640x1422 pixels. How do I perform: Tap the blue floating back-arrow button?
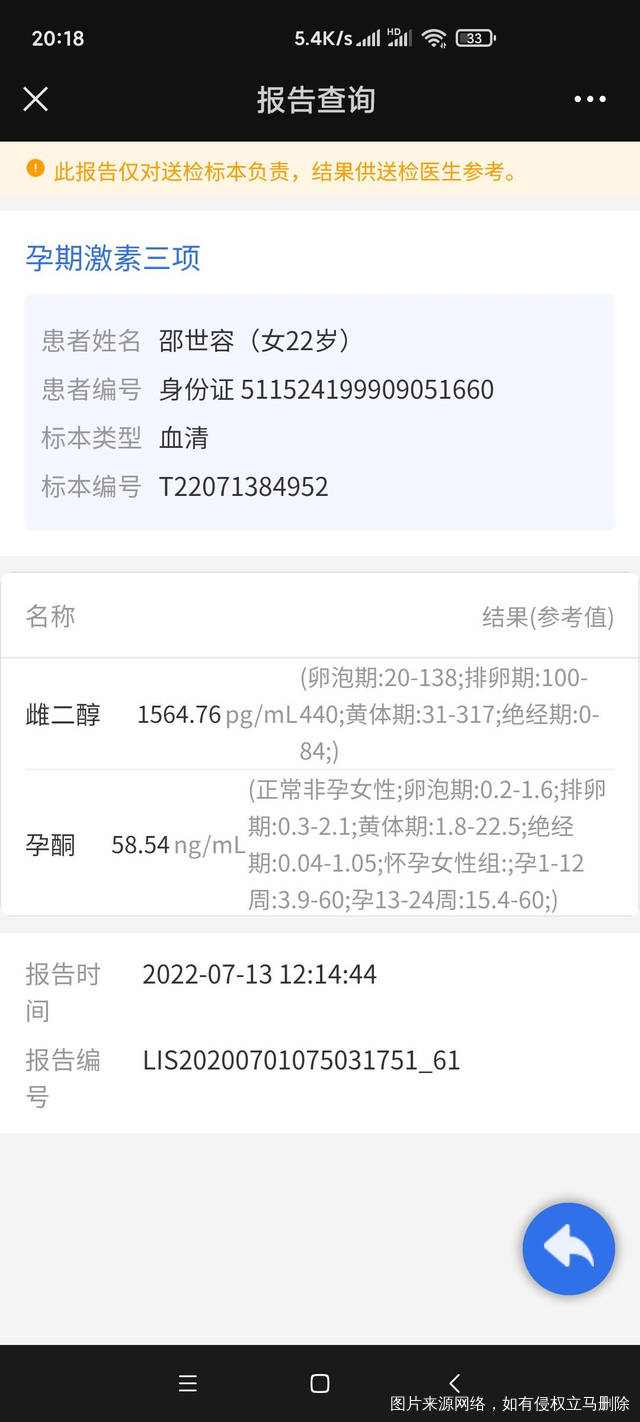(x=568, y=1248)
